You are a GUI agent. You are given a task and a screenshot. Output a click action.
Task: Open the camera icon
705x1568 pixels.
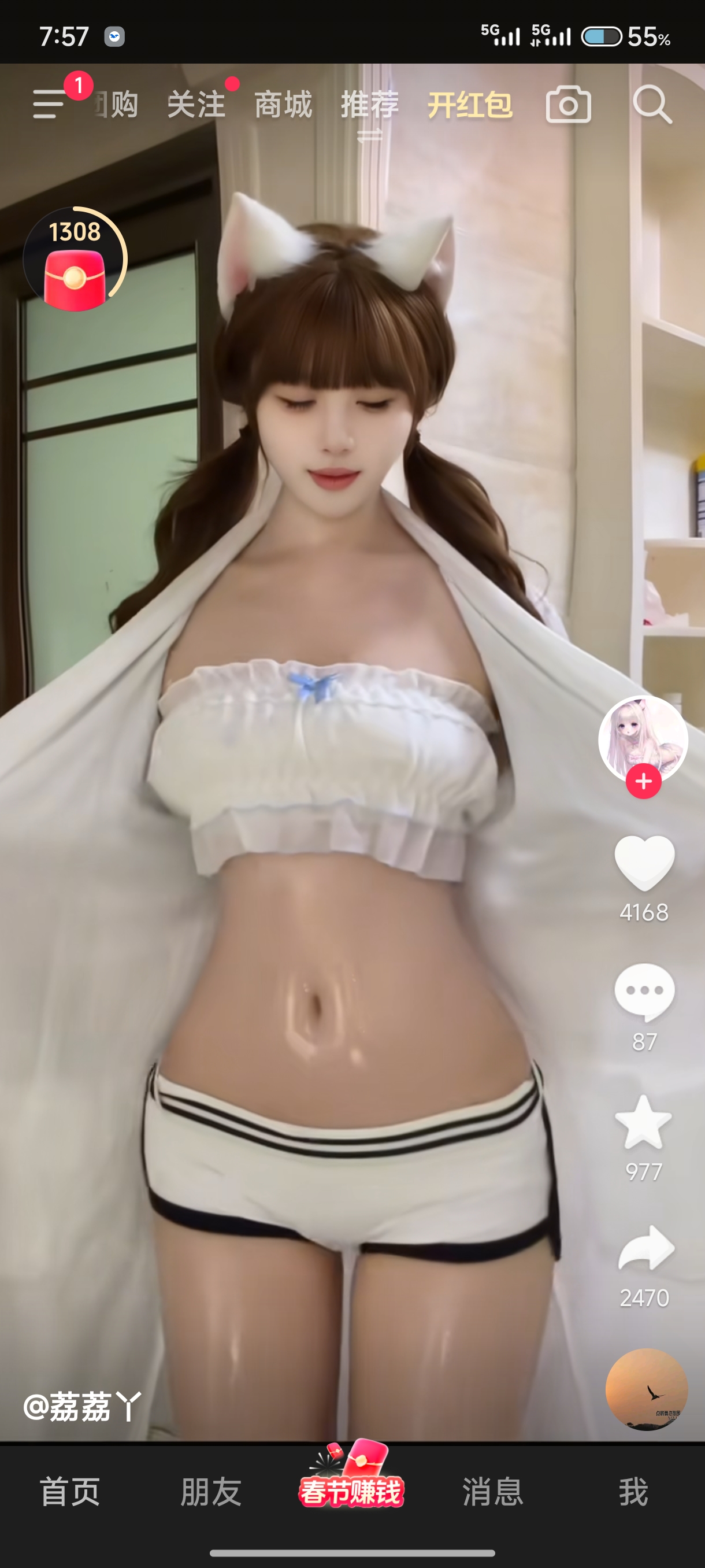[x=568, y=105]
